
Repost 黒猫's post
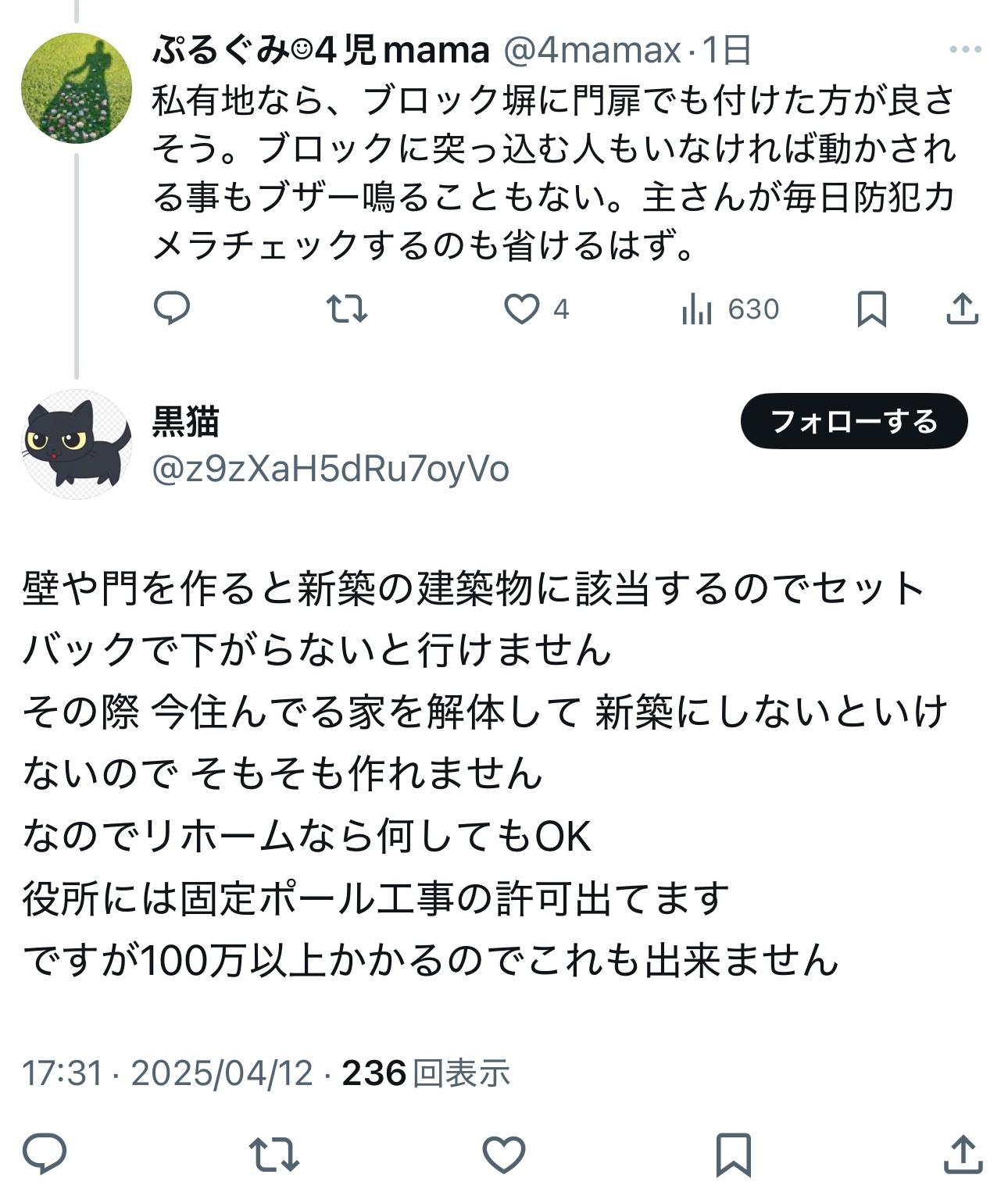[273, 1154]
